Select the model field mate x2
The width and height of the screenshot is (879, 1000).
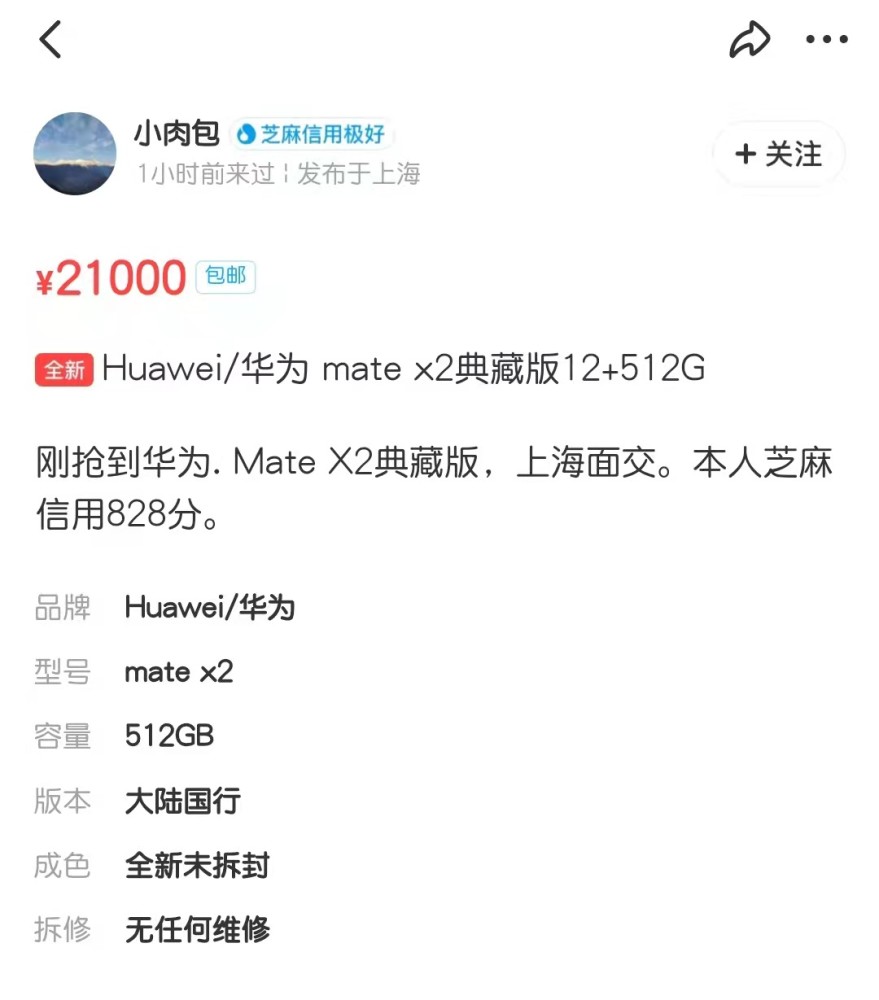(x=178, y=672)
